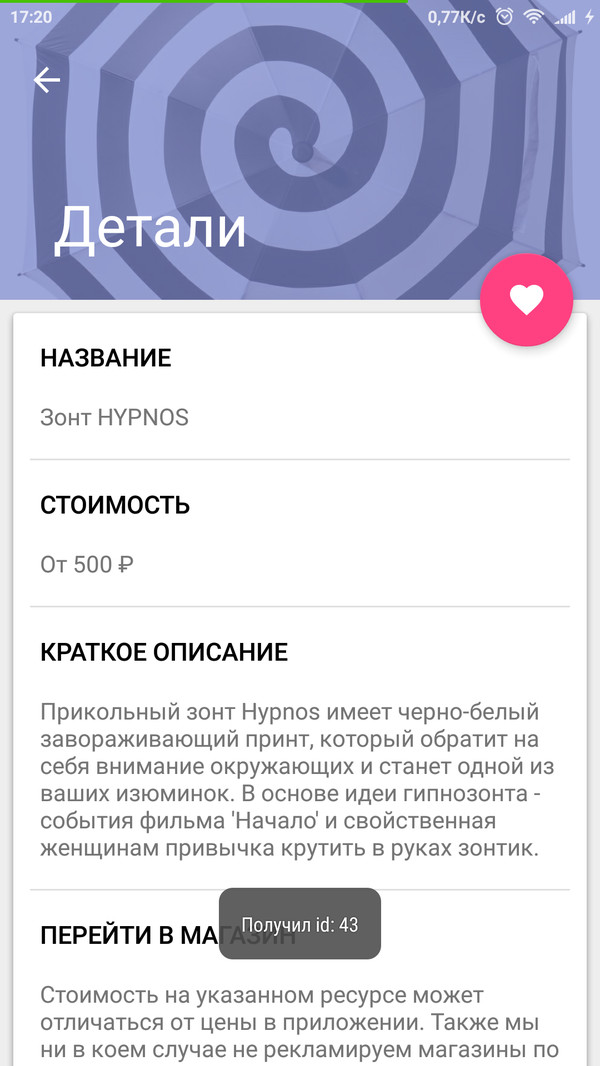Viewport: 600px width, 1066px height.
Task: Add Зонт HYPNOS to favorites with the heart
Action: tap(526, 300)
